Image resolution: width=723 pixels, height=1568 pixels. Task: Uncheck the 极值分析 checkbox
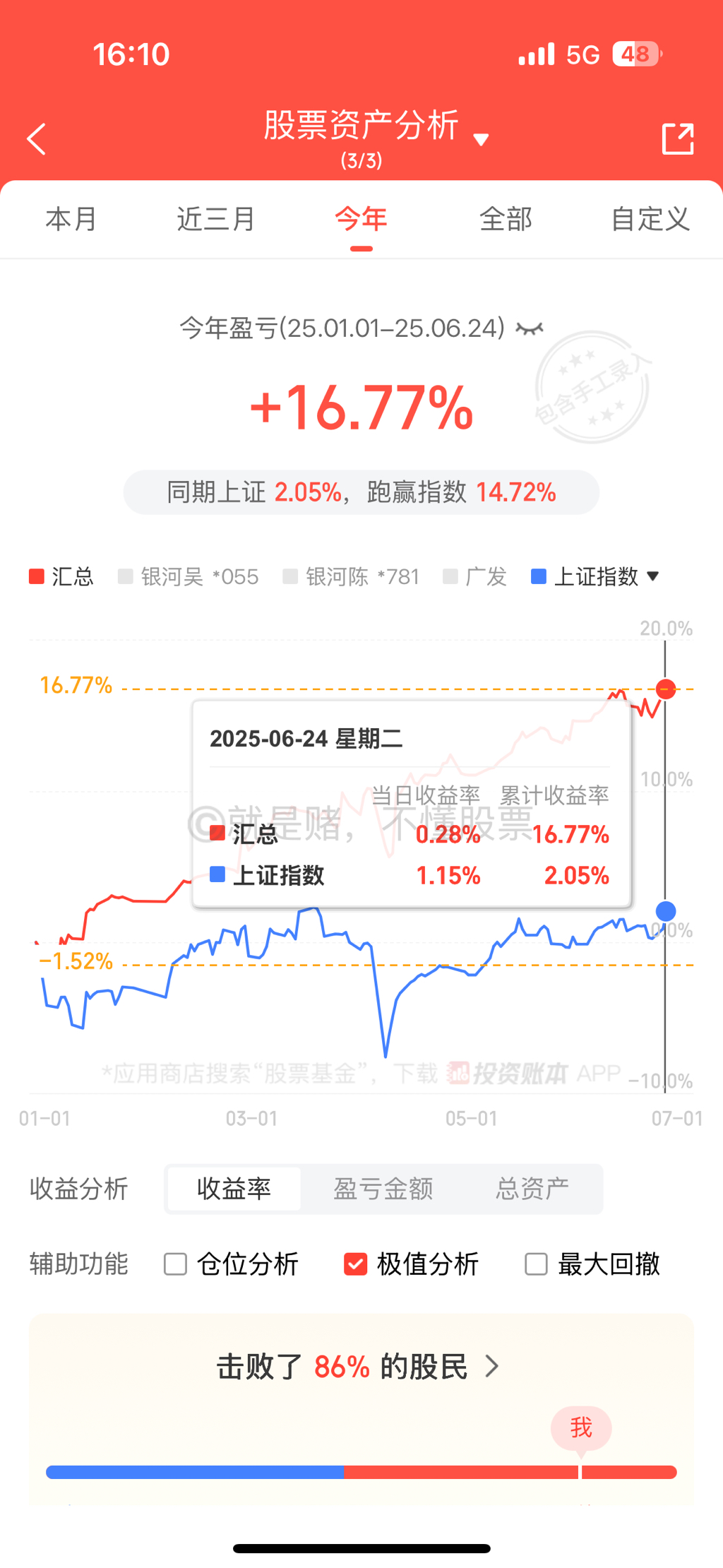click(x=356, y=1264)
